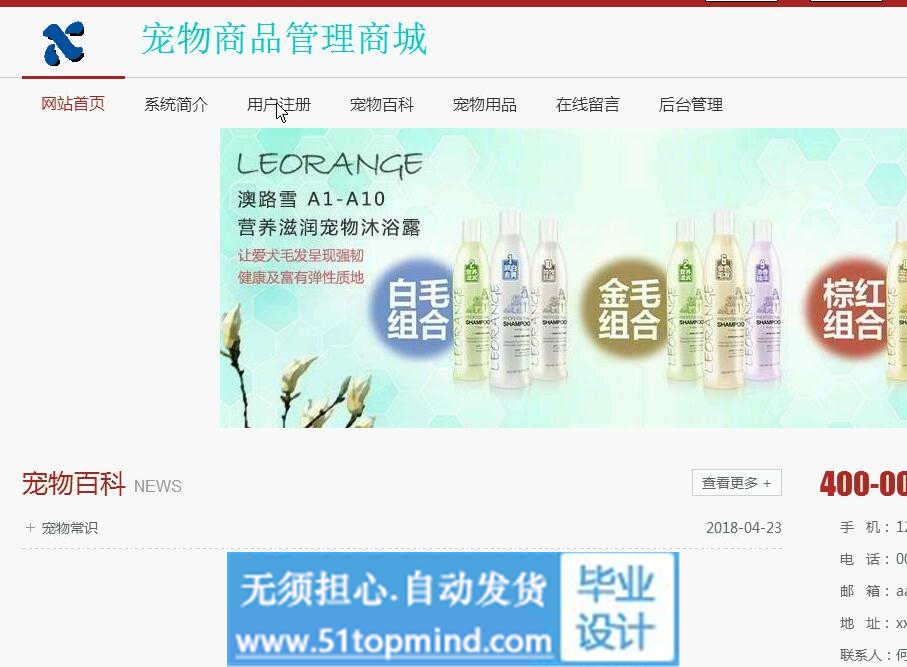Viewport: 907px width, 667px height.
Task: Open the 宠物常识 news item
Action: (70, 528)
